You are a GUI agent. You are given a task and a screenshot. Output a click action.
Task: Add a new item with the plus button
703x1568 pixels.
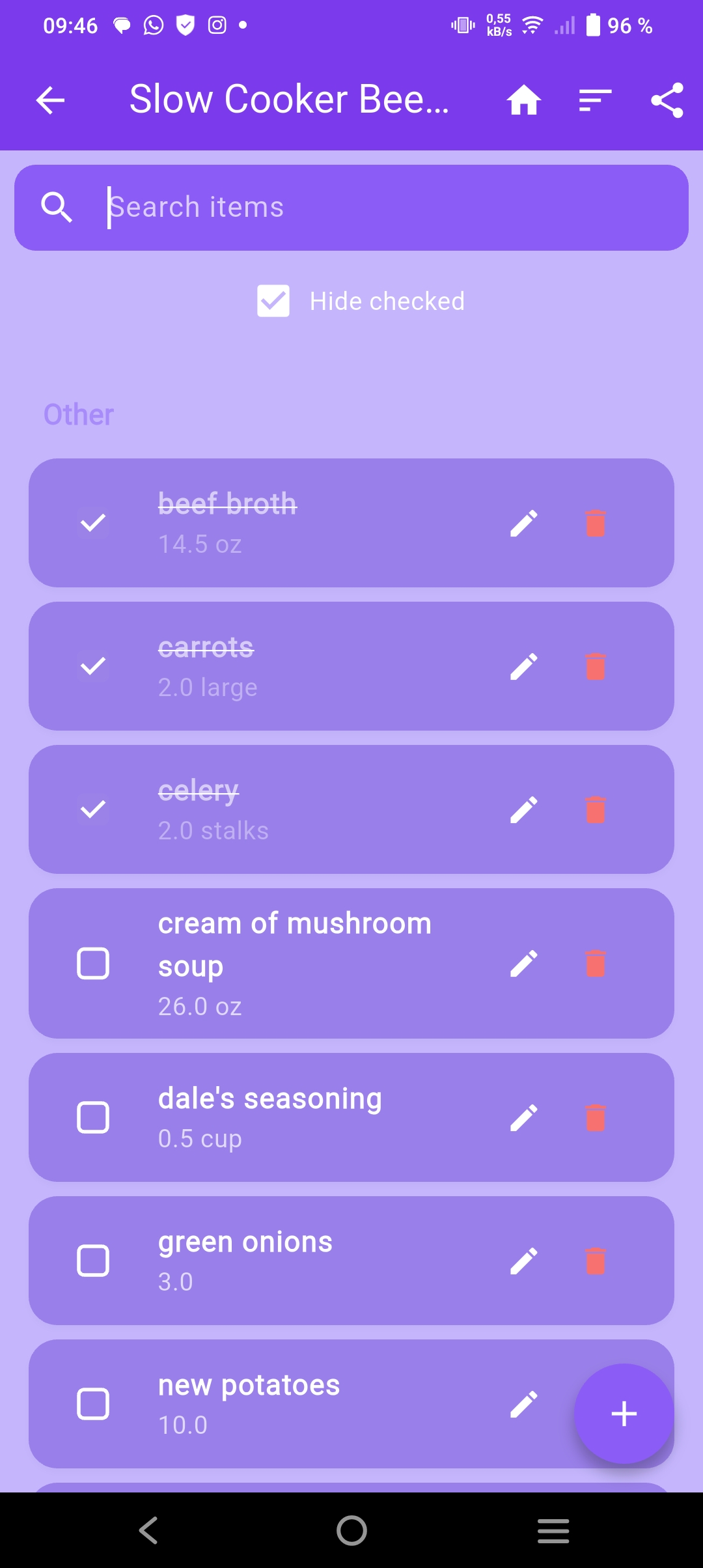click(624, 1413)
